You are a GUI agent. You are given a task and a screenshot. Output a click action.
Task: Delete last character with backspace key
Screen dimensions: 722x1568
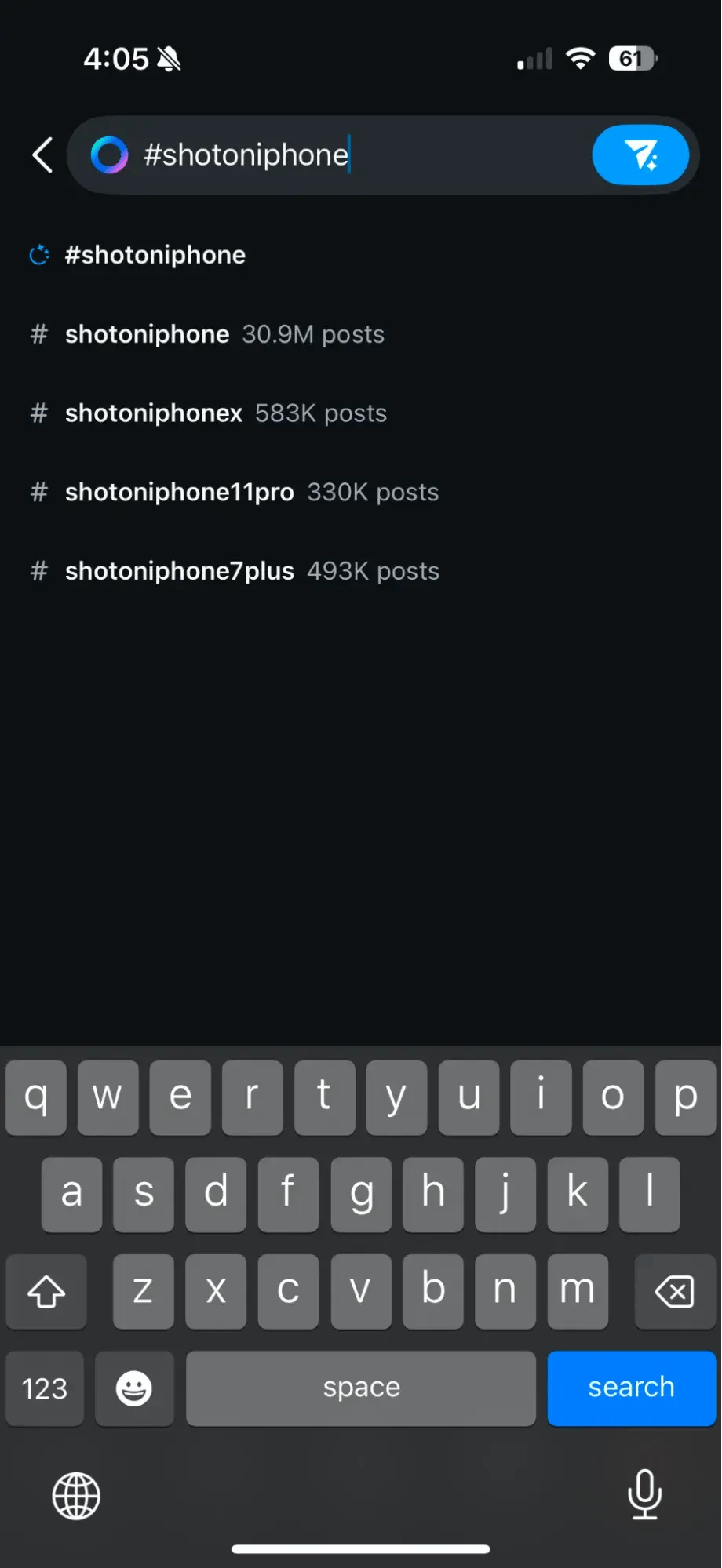tap(674, 1291)
